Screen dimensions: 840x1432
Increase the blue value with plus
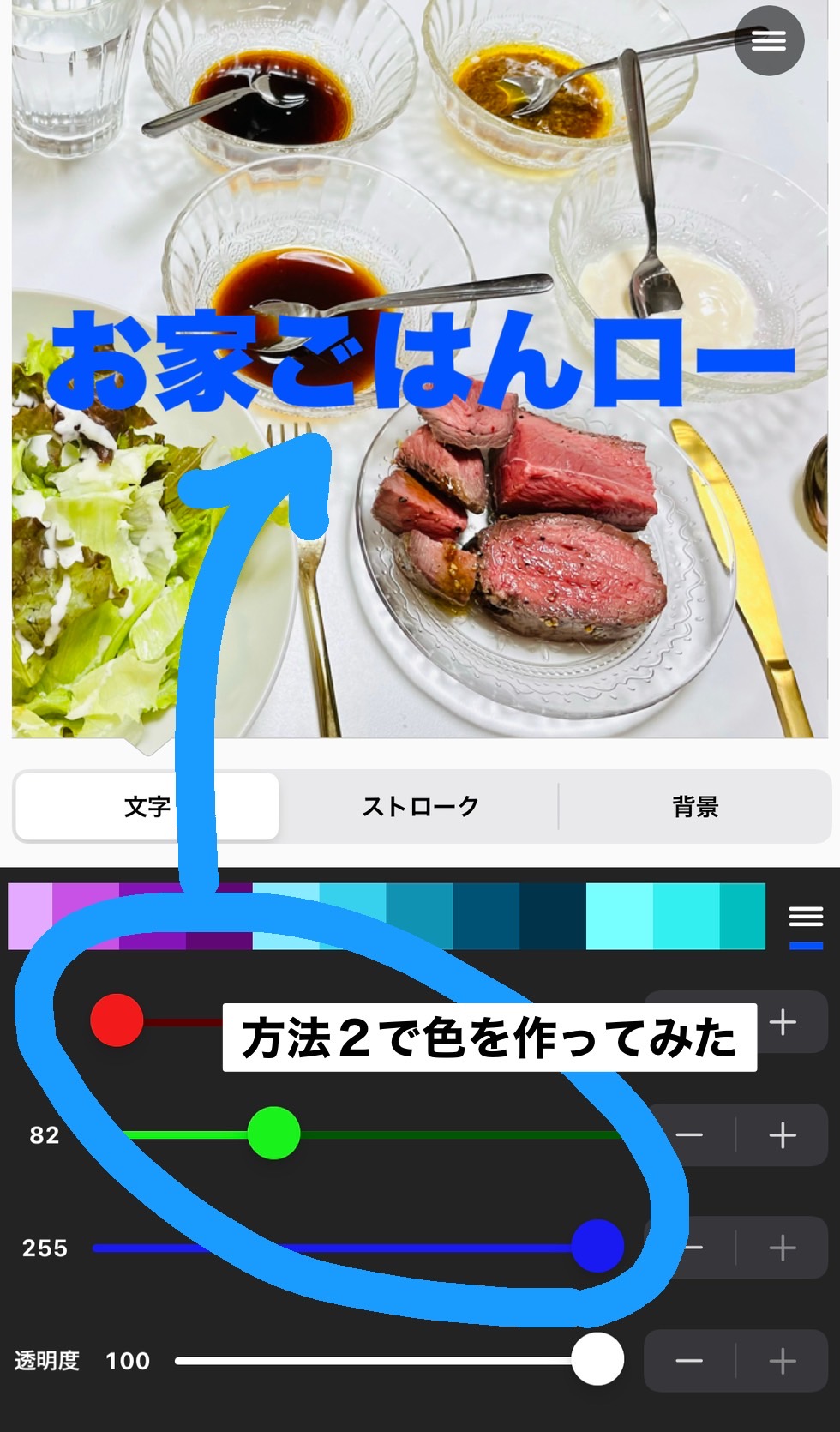coord(783,1248)
